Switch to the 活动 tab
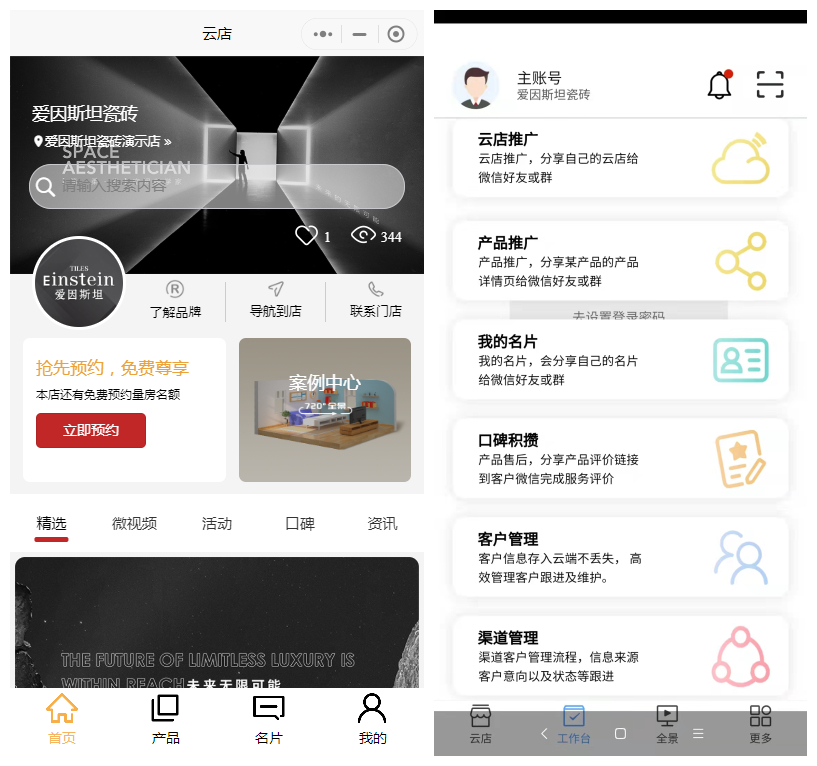Viewport: 817px width, 766px height. pos(217,524)
